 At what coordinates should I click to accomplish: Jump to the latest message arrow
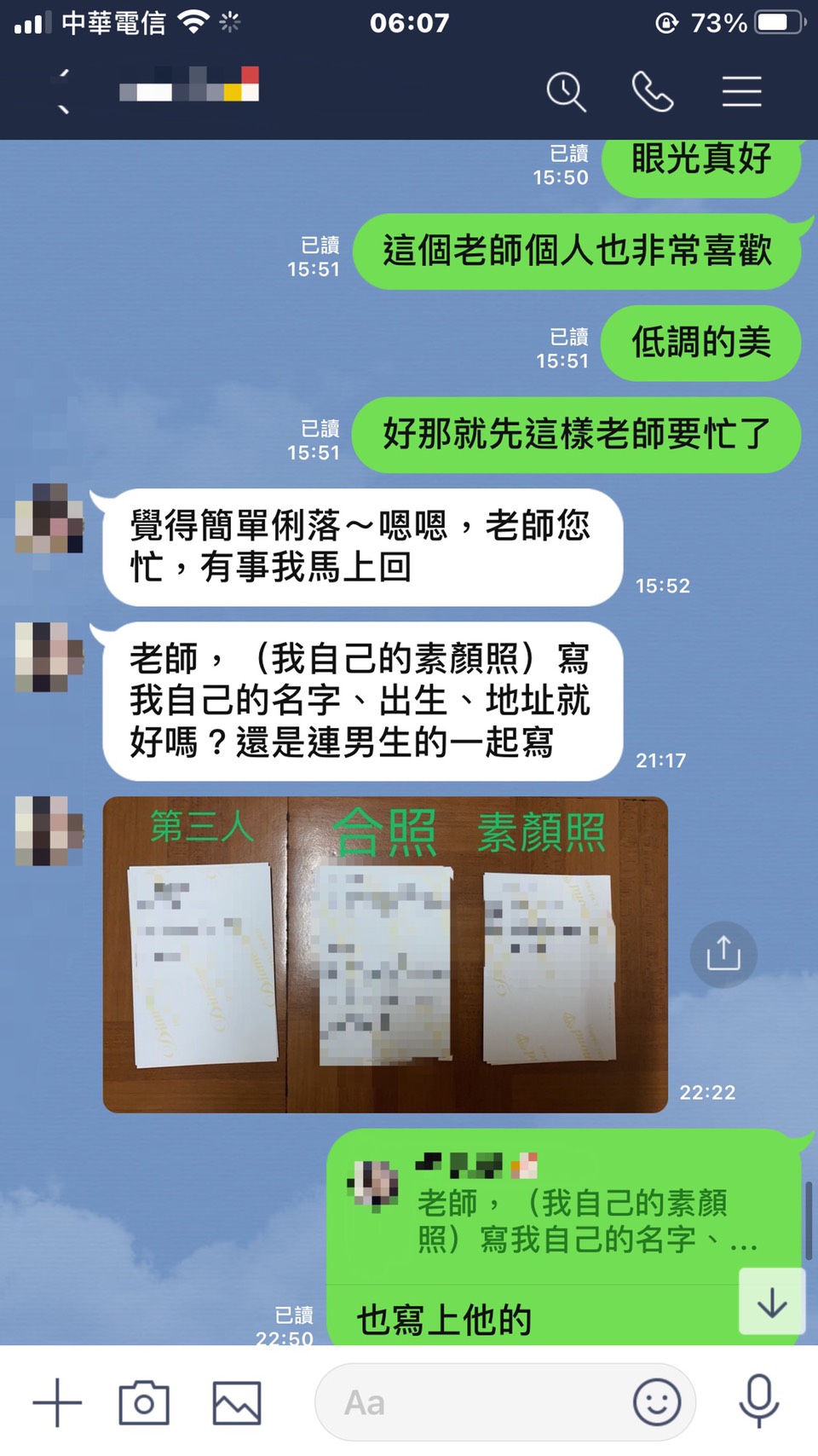tap(771, 1302)
